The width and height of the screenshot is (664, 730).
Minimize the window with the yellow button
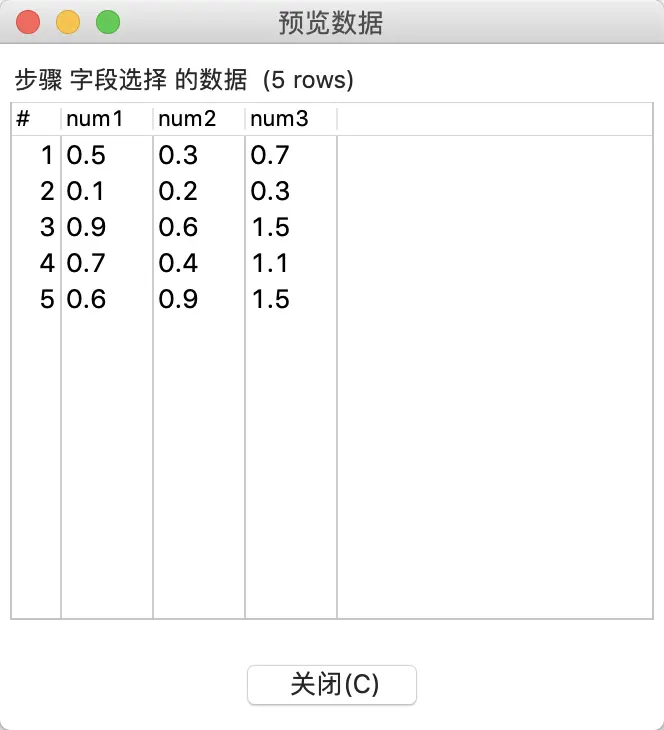[68, 22]
